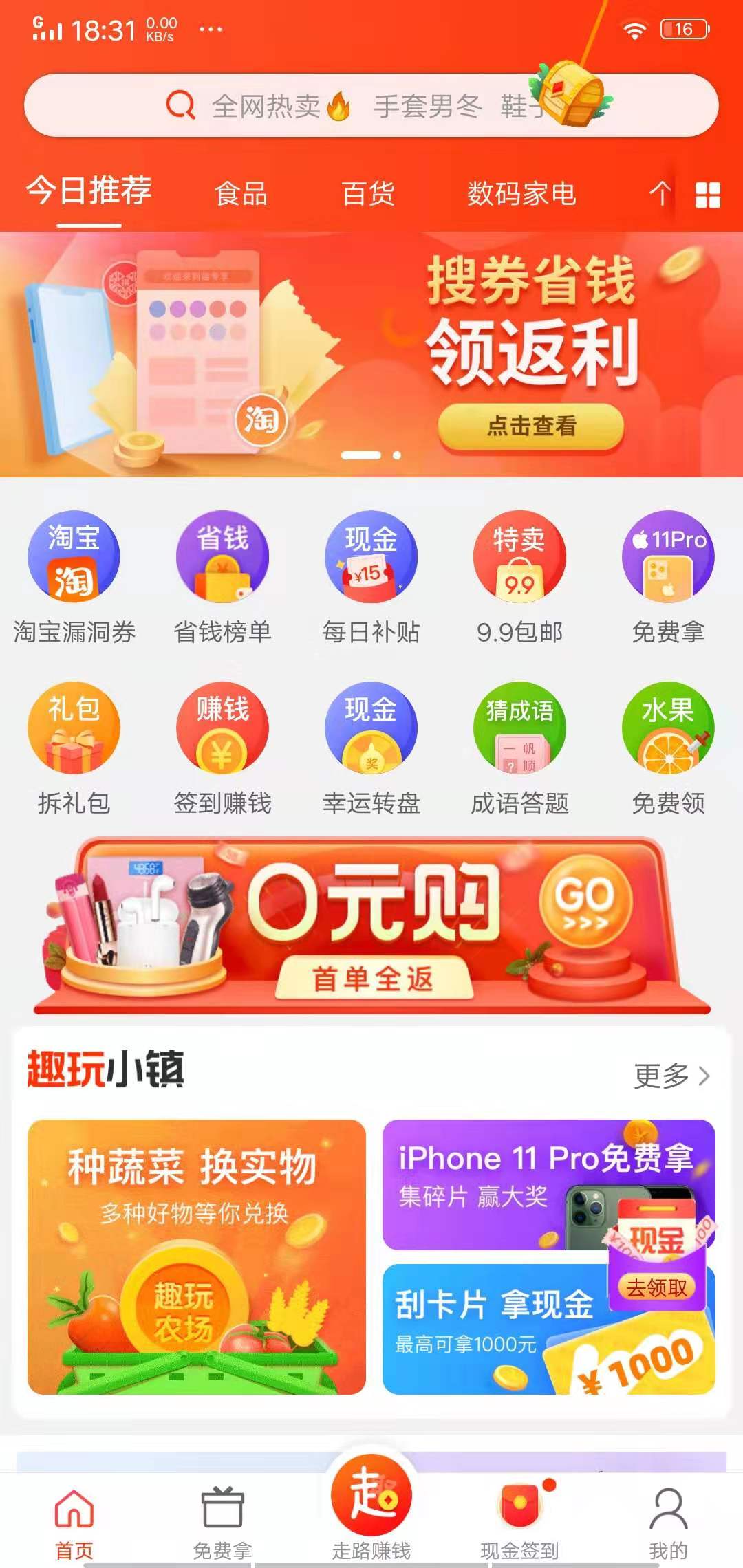This screenshot has width=743, height=1568.
Task: Open 每日补贴 via its cash icon
Action: click(371, 559)
